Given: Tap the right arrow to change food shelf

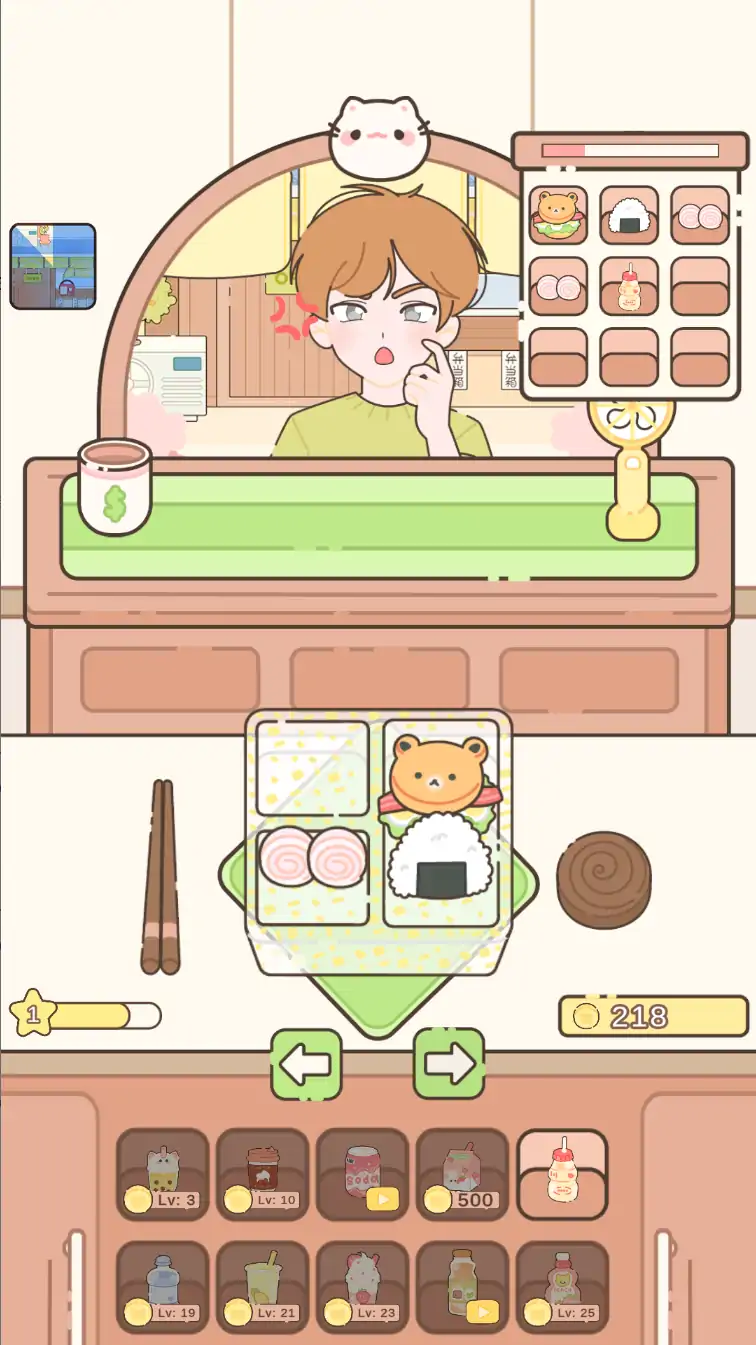Looking at the screenshot, I should [449, 1065].
